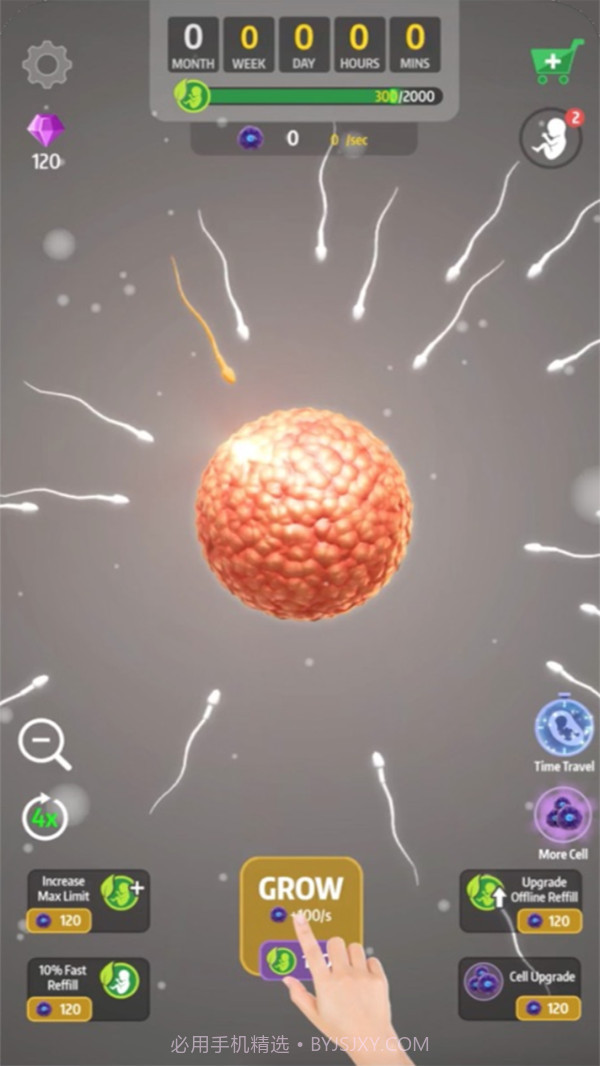Zoom out with the magnifier
Viewport: 600px width, 1066px height.
(44, 745)
